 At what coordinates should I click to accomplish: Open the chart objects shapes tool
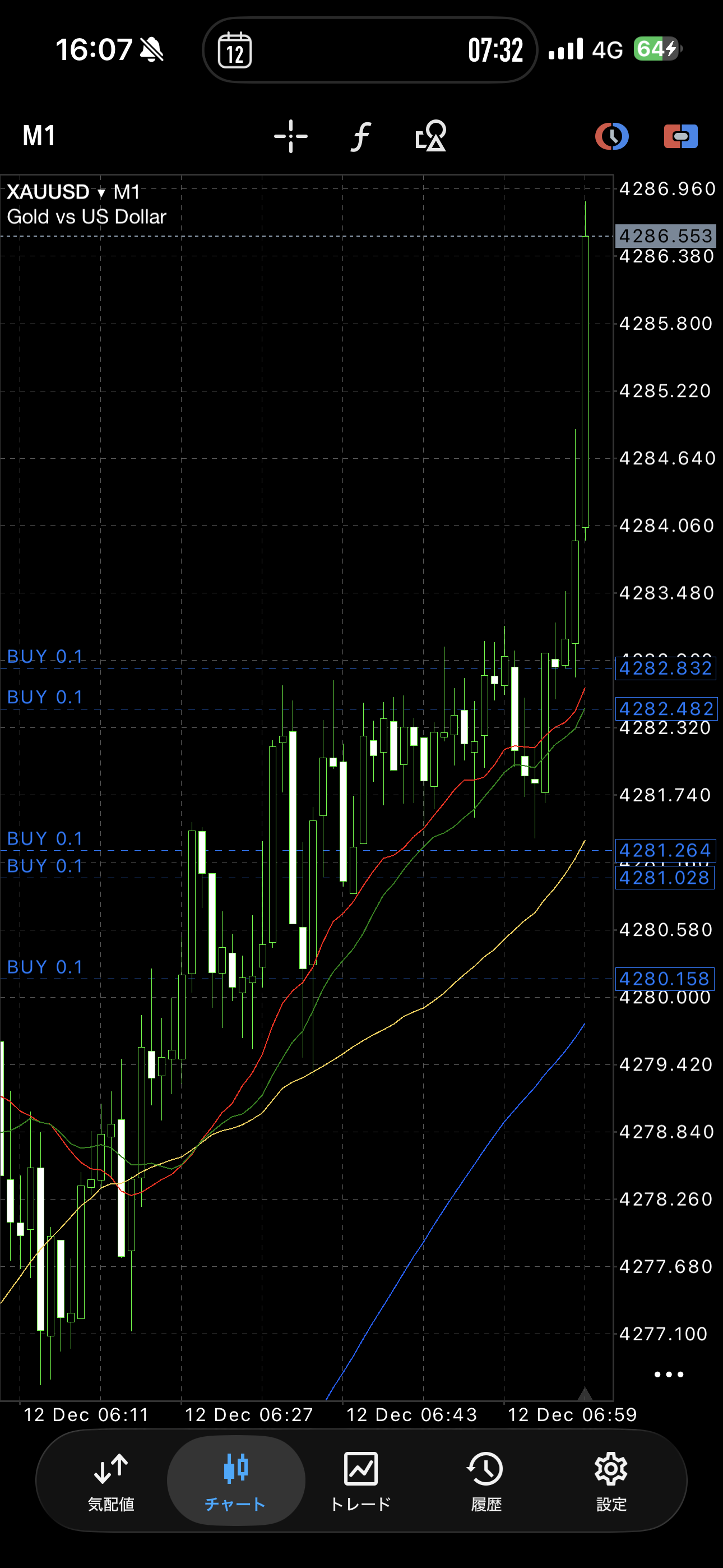coord(430,136)
